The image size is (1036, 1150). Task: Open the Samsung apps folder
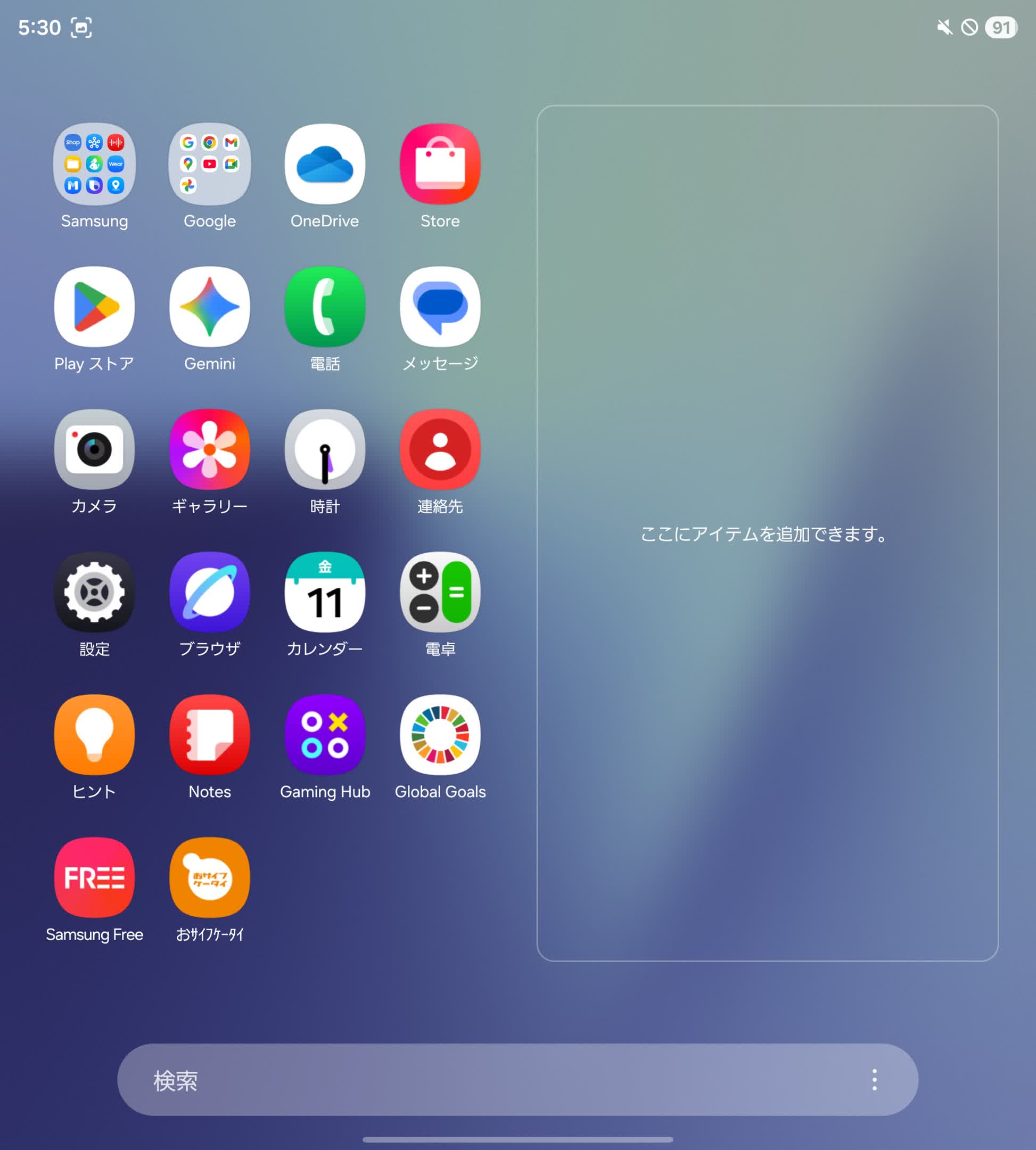[94, 164]
